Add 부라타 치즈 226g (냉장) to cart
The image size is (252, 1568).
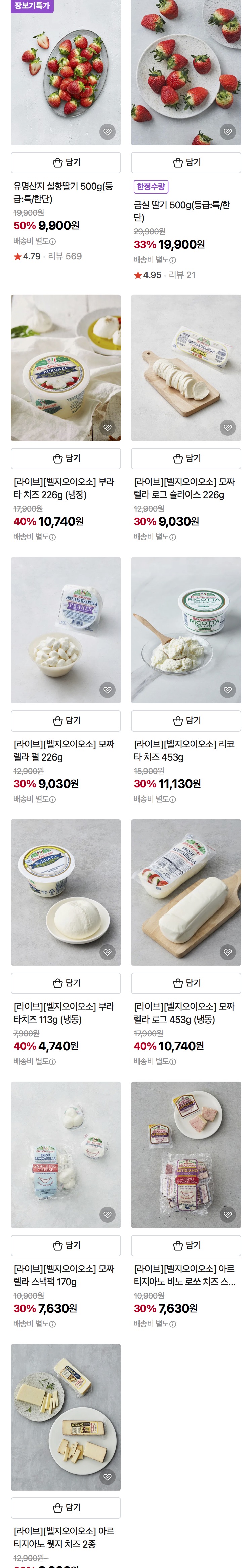tap(65, 458)
